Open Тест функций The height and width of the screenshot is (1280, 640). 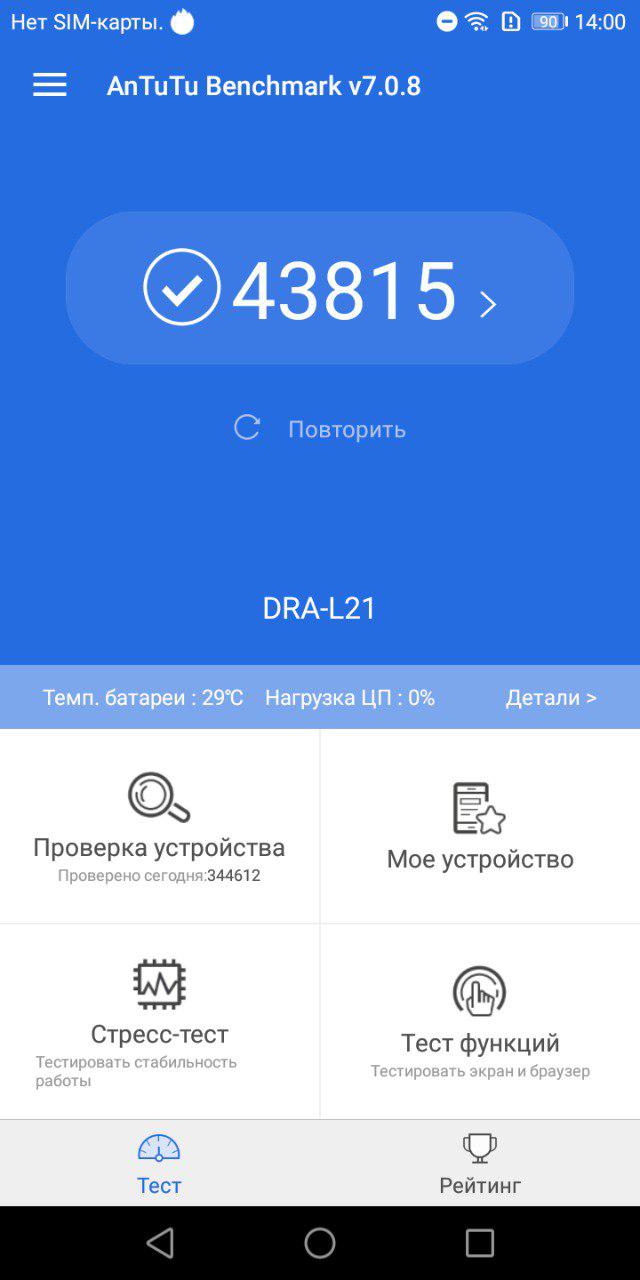(480, 1021)
